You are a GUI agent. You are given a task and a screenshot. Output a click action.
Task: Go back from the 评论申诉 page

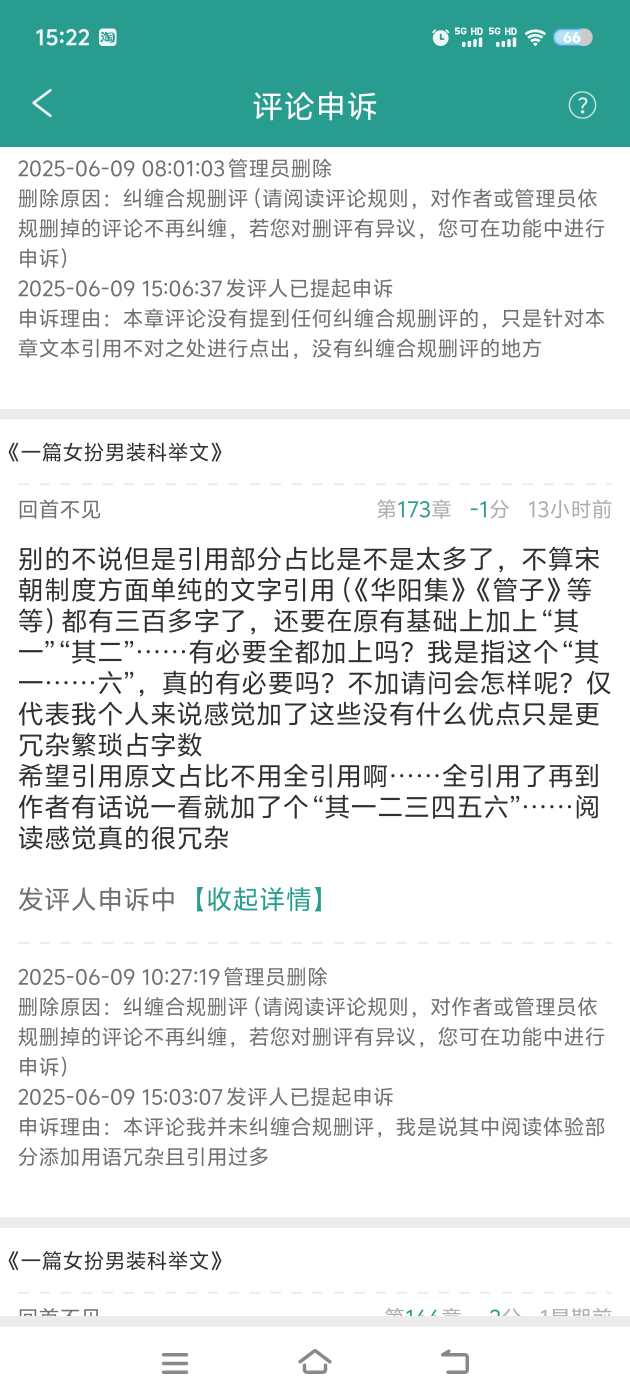(x=42, y=104)
